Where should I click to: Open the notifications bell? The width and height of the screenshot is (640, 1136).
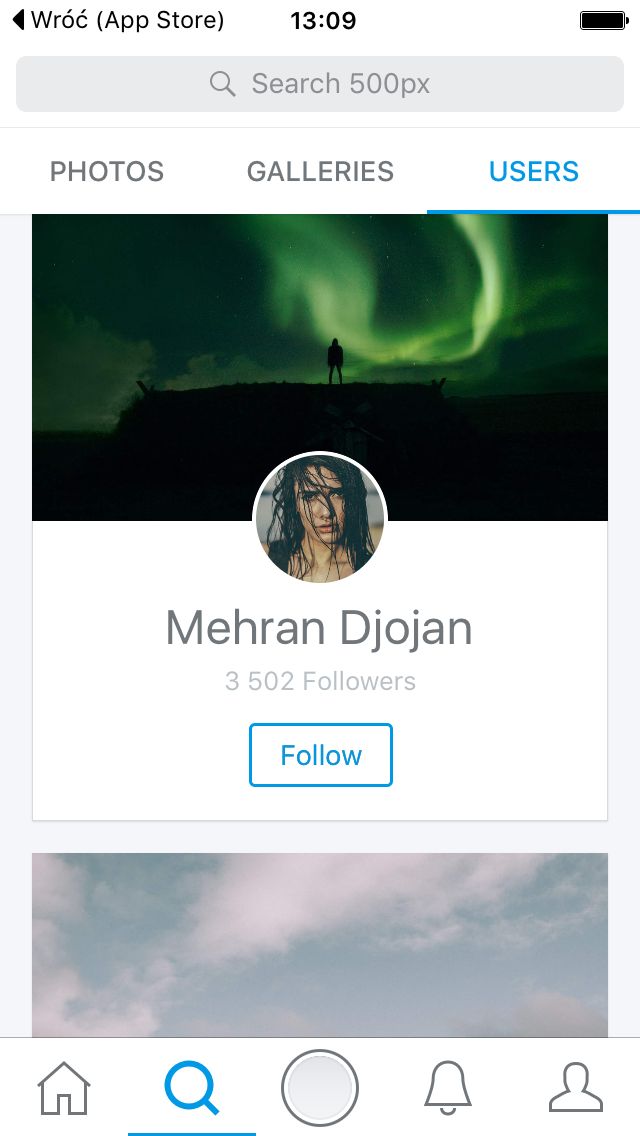coord(447,1087)
